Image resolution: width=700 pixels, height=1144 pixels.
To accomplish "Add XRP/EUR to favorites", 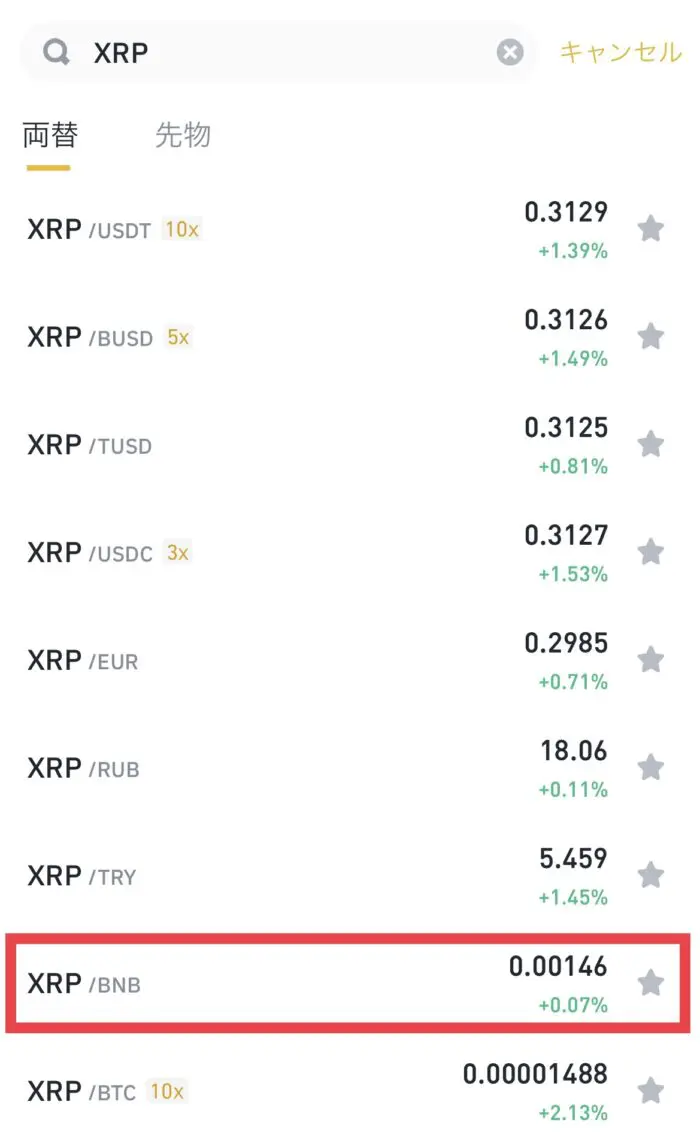I will click(651, 659).
